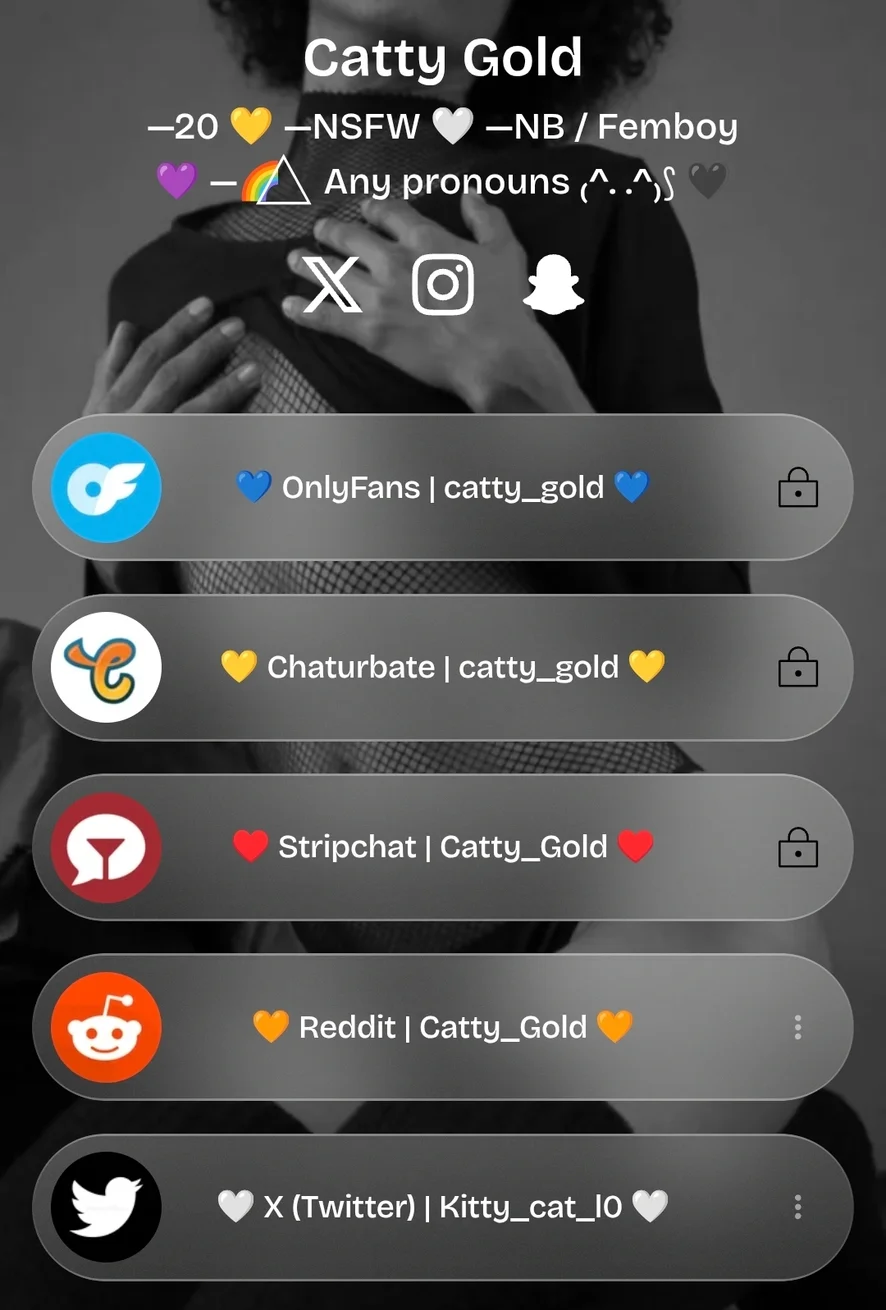Viewport: 886px width, 1310px height.
Task: Open more options on the Reddit link
Action: click(798, 1028)
